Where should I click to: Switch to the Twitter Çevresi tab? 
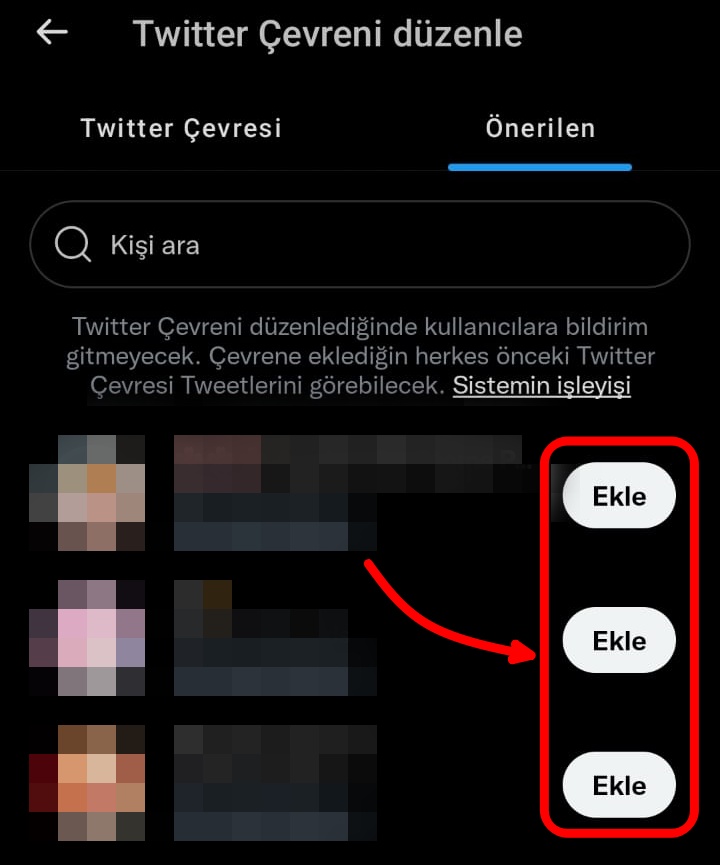[x=181, y=128]
